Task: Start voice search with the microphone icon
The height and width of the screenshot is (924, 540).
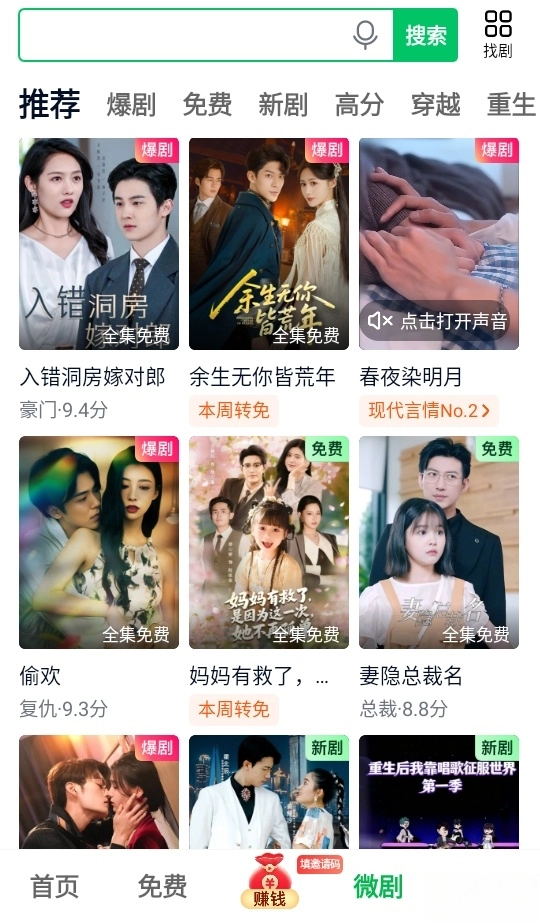Action: click(365, 35)
